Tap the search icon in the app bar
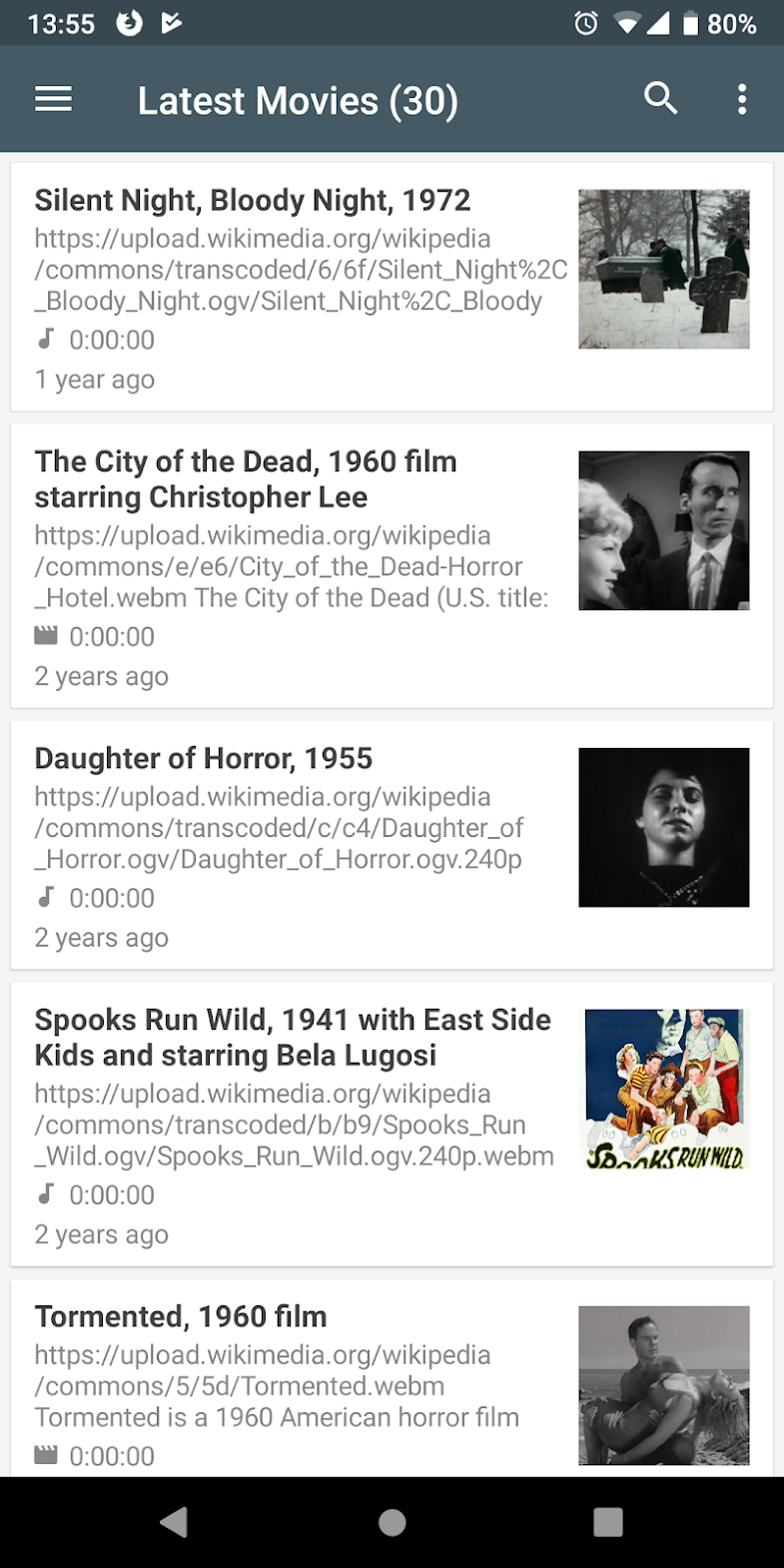784x1568 pixels. click(x=660, y=99)
